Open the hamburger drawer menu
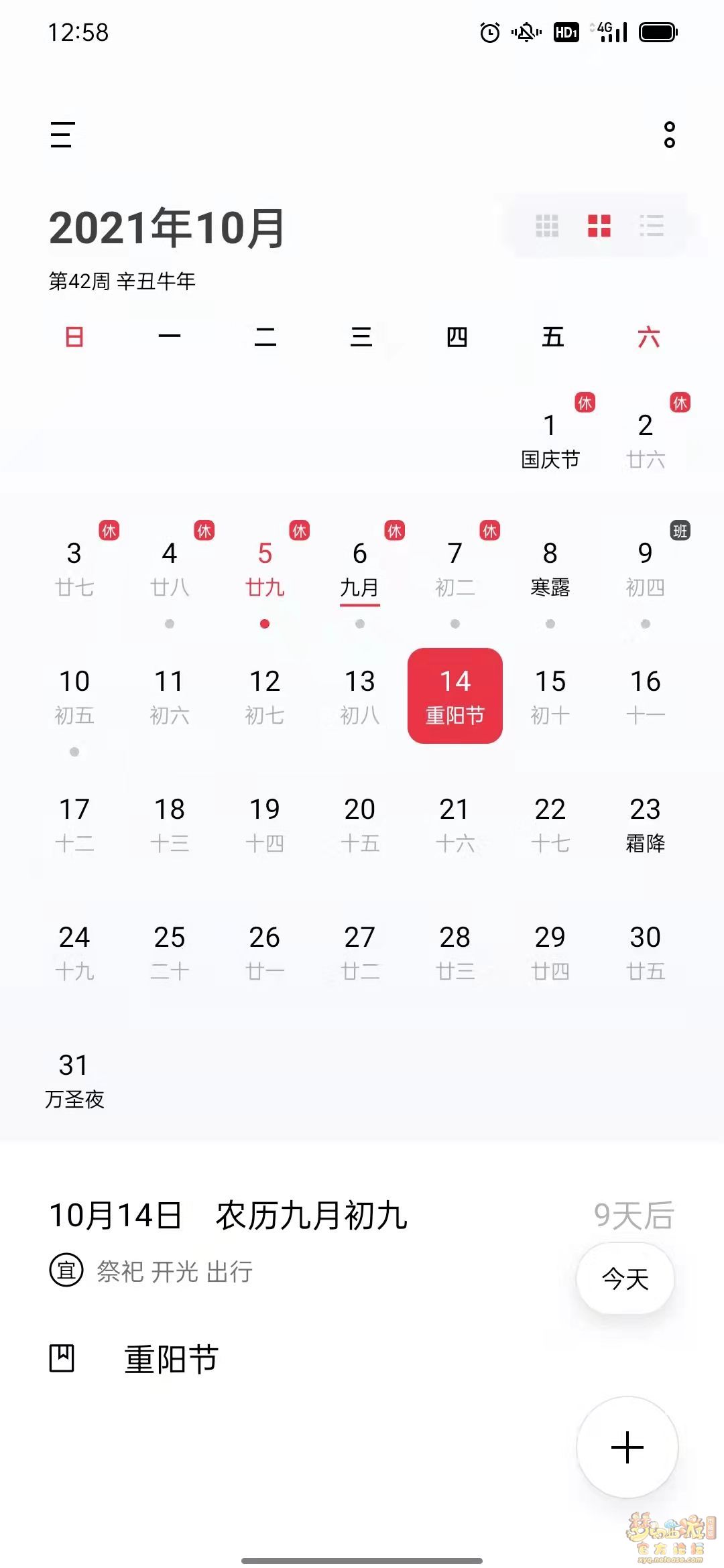 62,135
